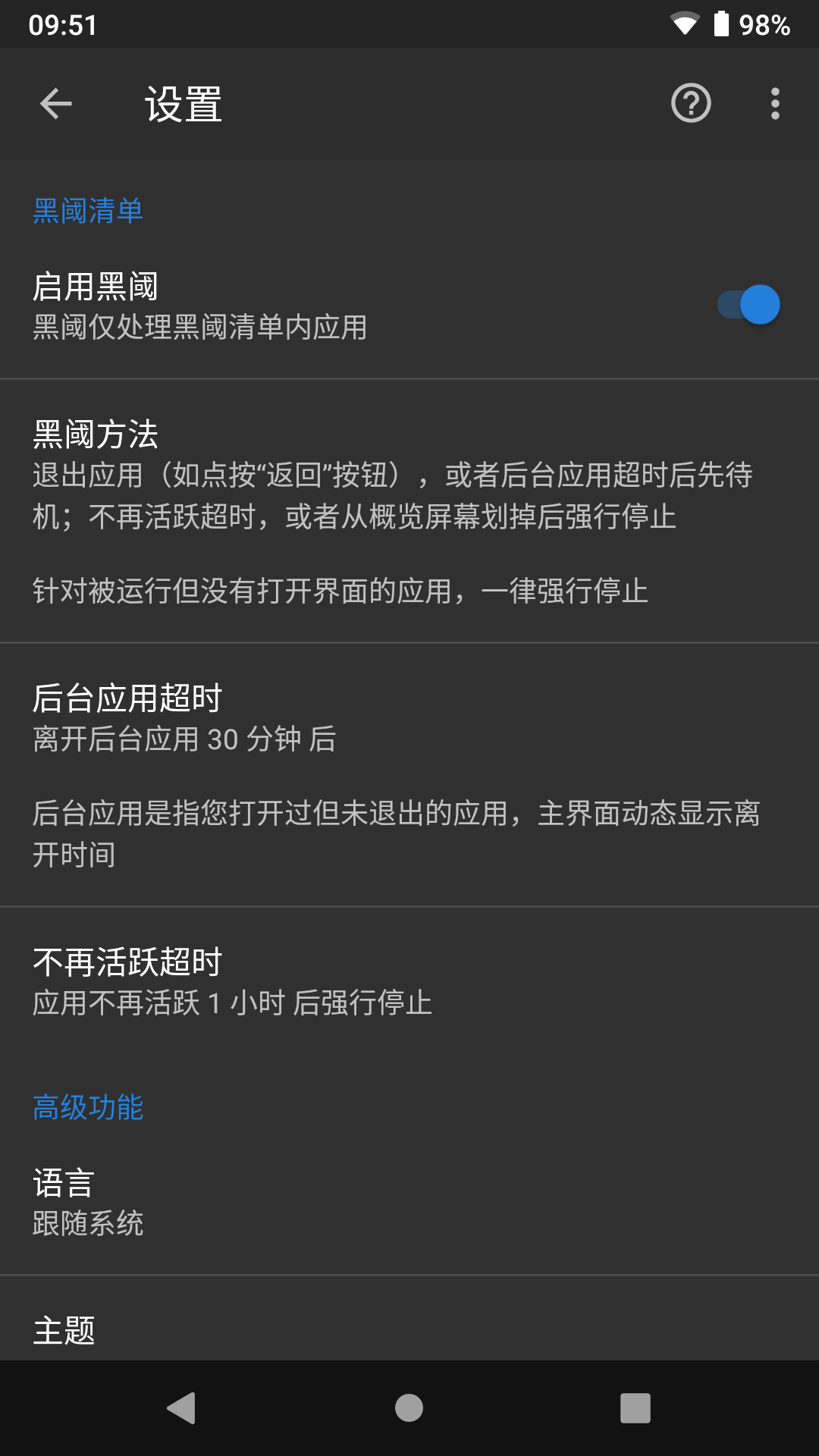
Task: Tap the clock showing 09:51
Action: 62,25
